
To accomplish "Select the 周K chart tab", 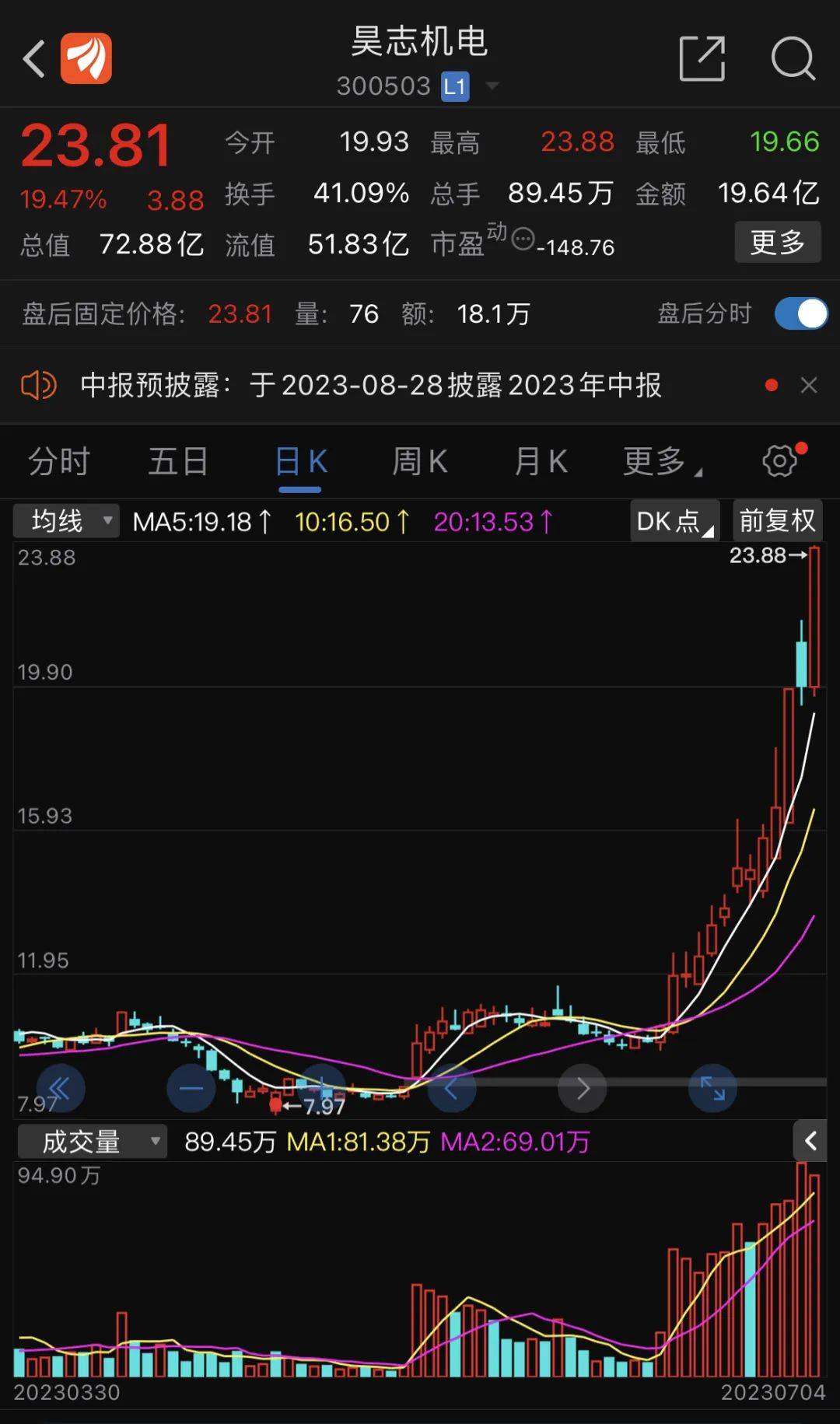I will (x=419, y=462).
